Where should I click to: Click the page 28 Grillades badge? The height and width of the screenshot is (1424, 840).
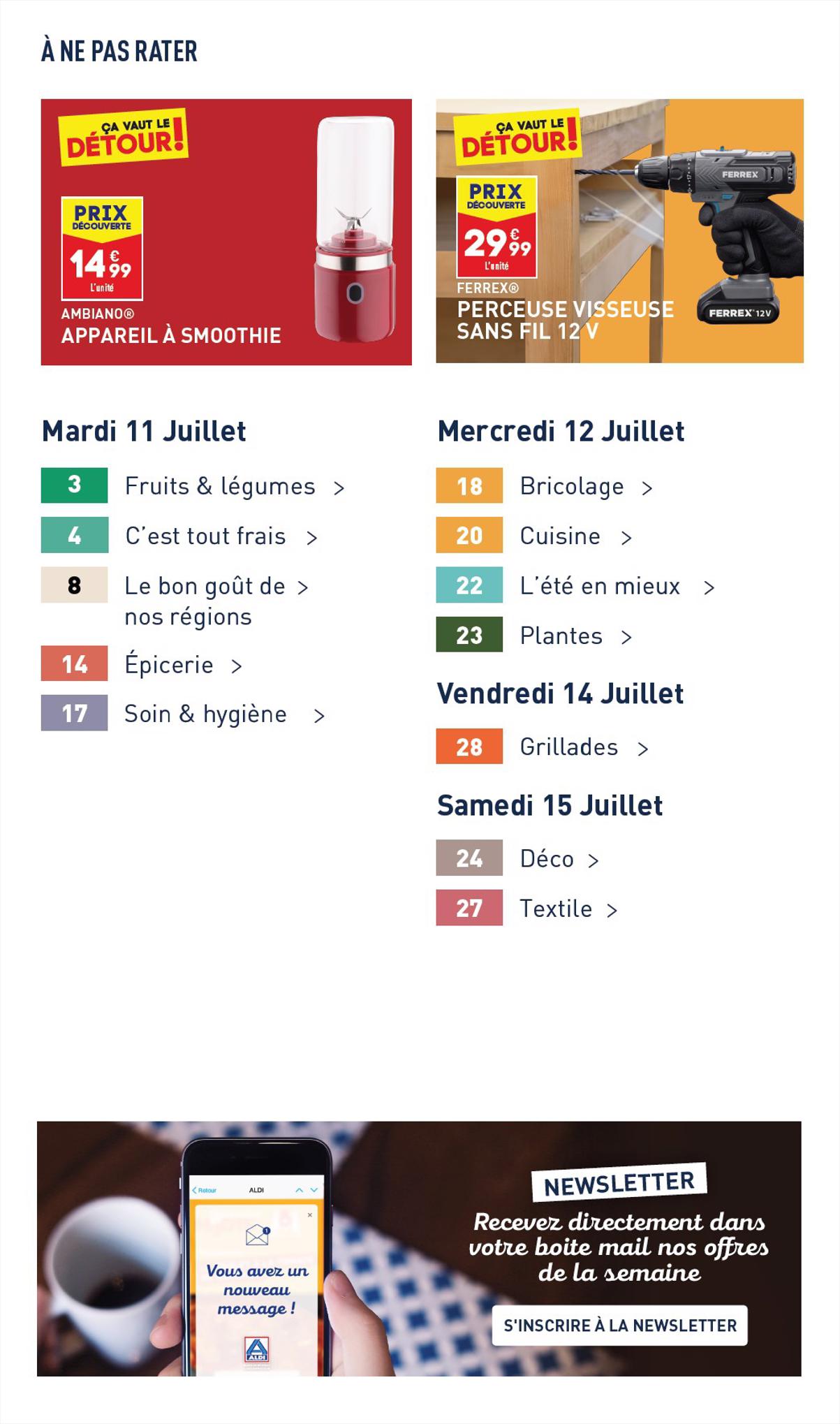pyautogui.click(x=469, y=746)
